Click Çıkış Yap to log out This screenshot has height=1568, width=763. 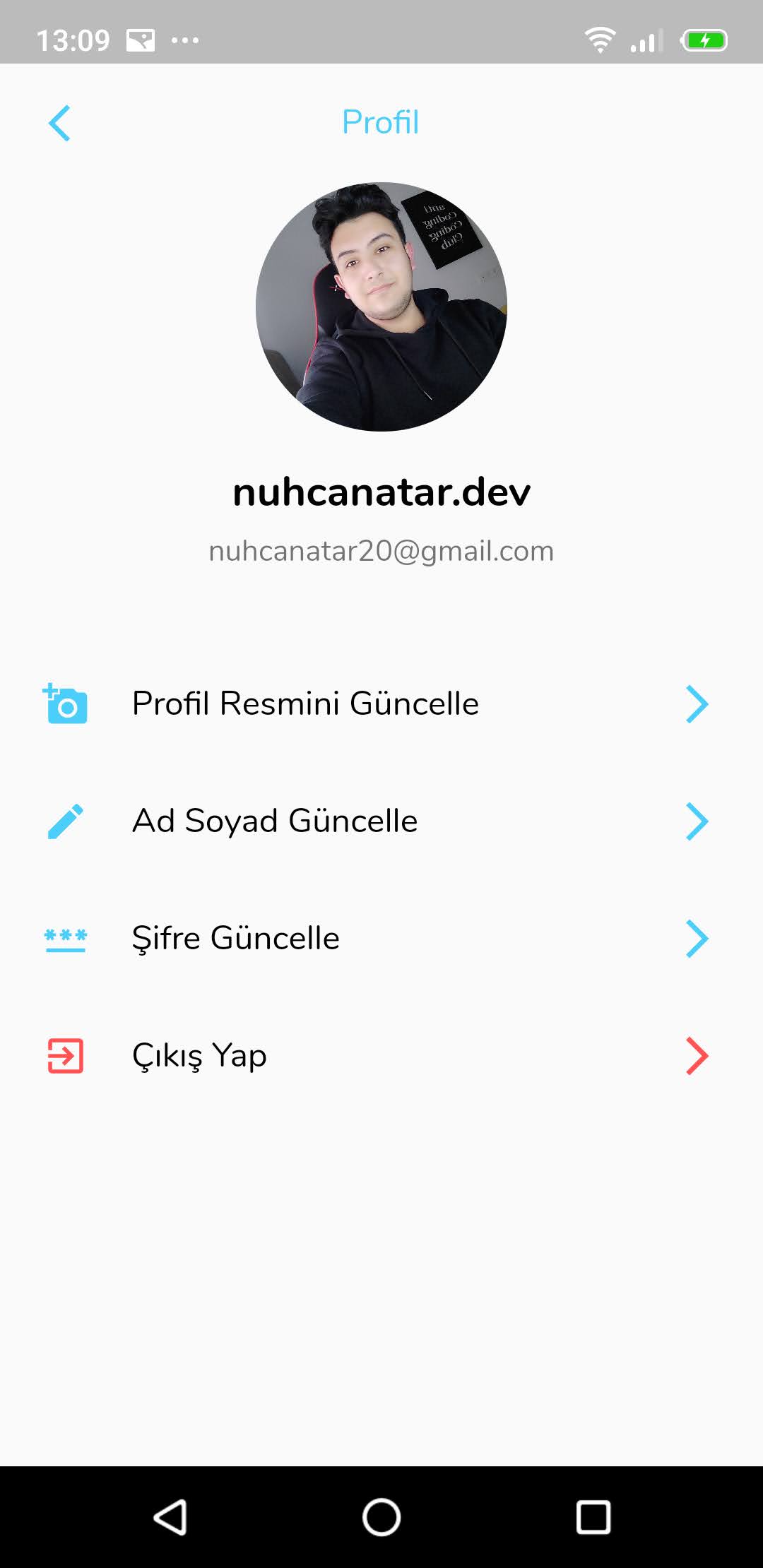(199, 1055)
